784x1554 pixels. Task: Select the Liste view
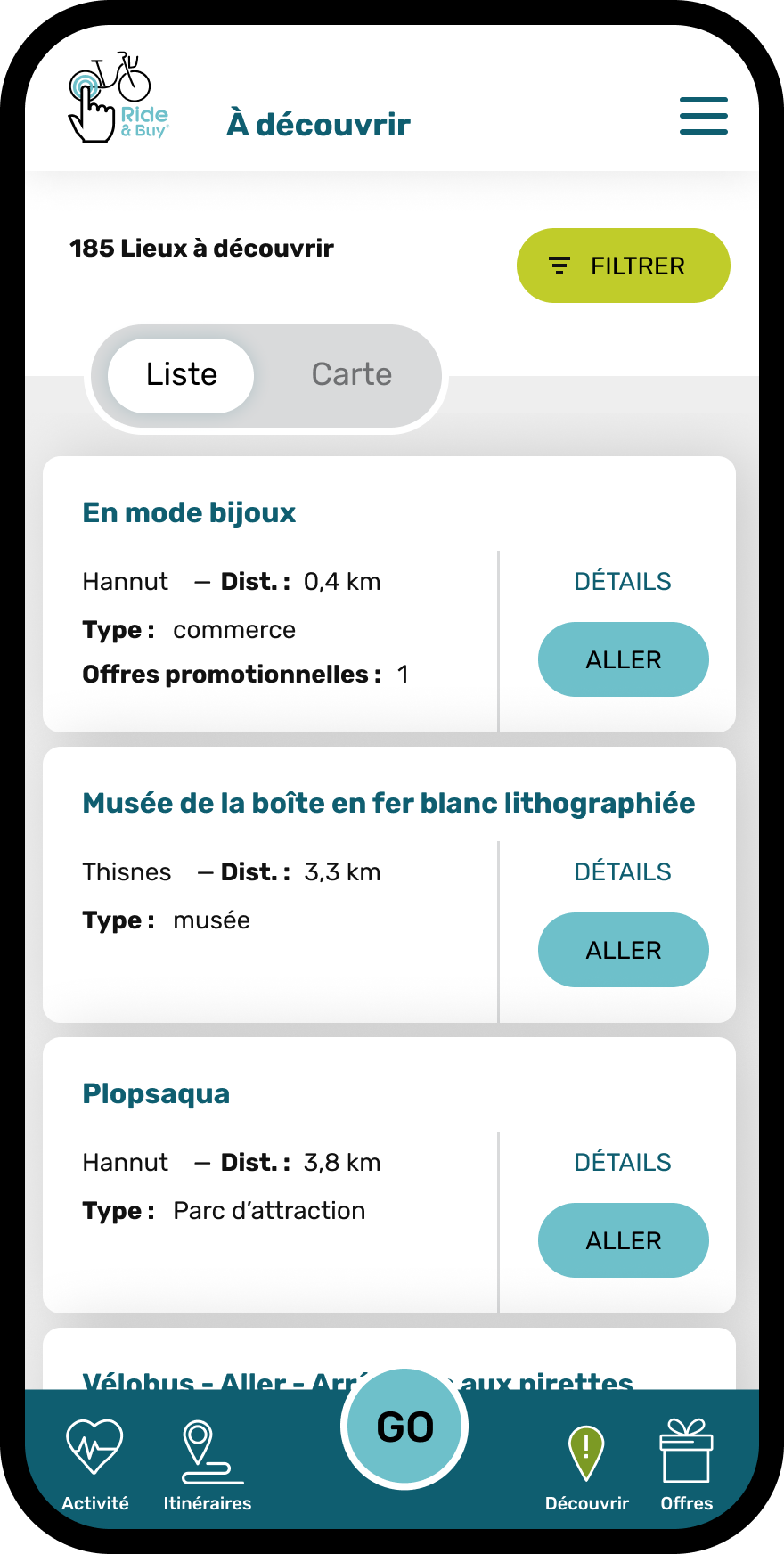[x=181, y=375]
